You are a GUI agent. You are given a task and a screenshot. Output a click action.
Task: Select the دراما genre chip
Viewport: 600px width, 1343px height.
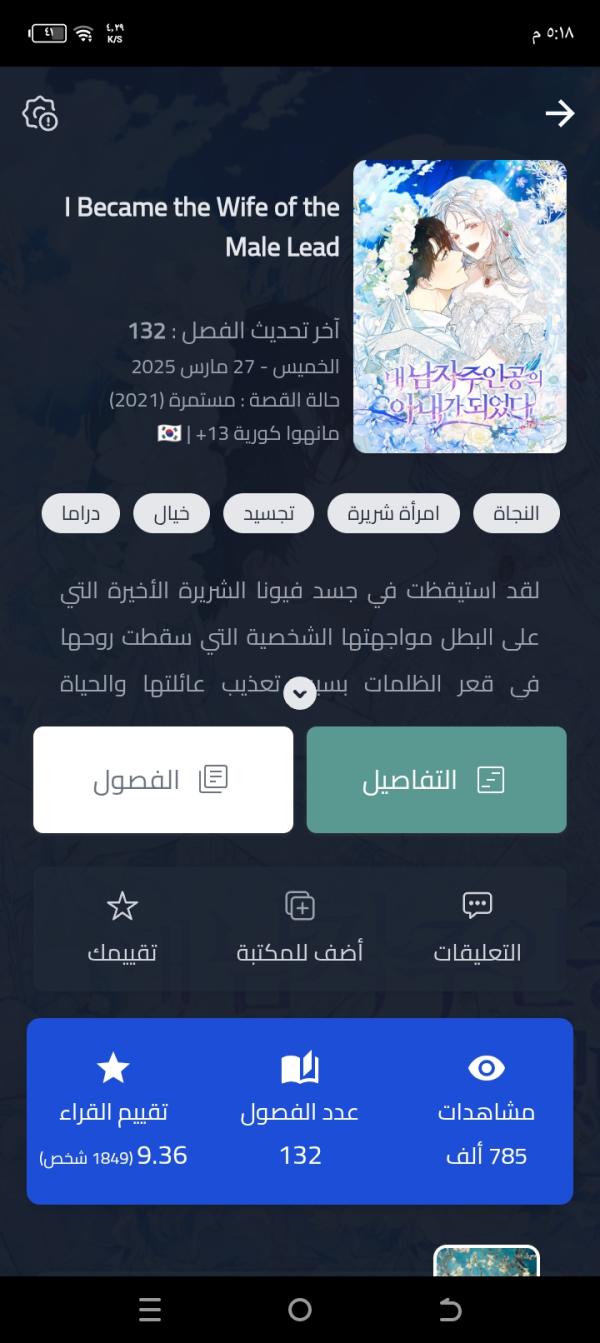(80, 514)
